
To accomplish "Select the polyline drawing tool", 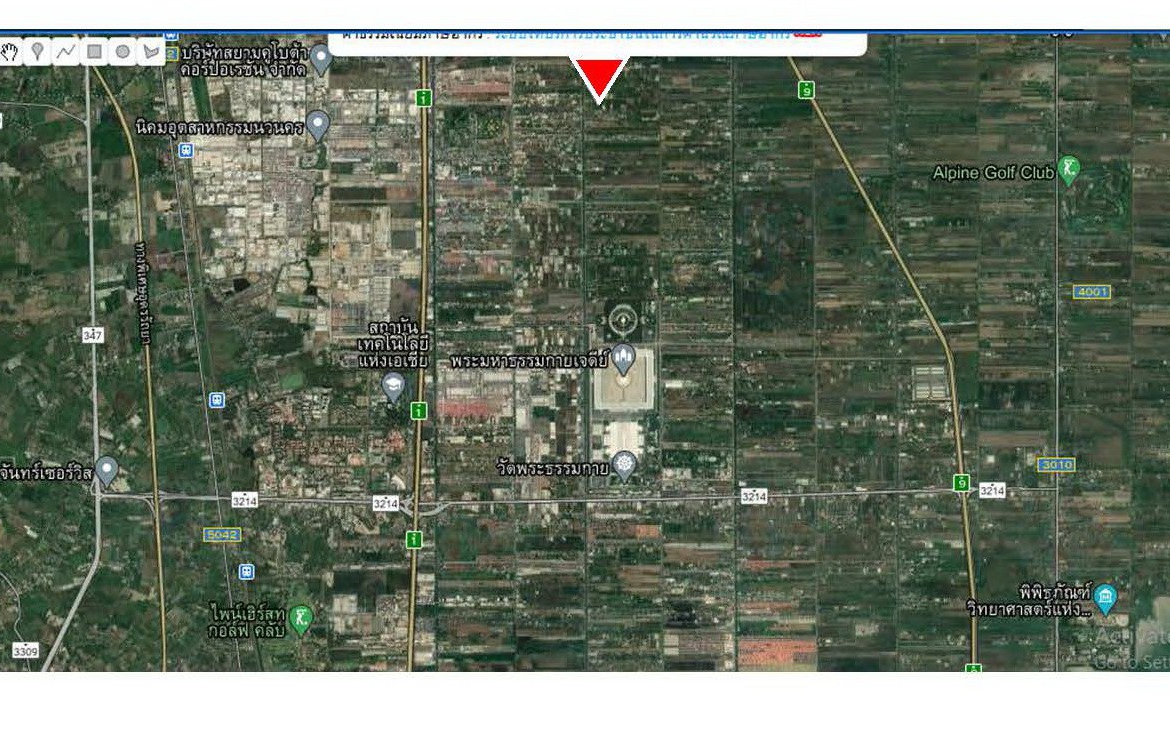I will pos(66,52).
